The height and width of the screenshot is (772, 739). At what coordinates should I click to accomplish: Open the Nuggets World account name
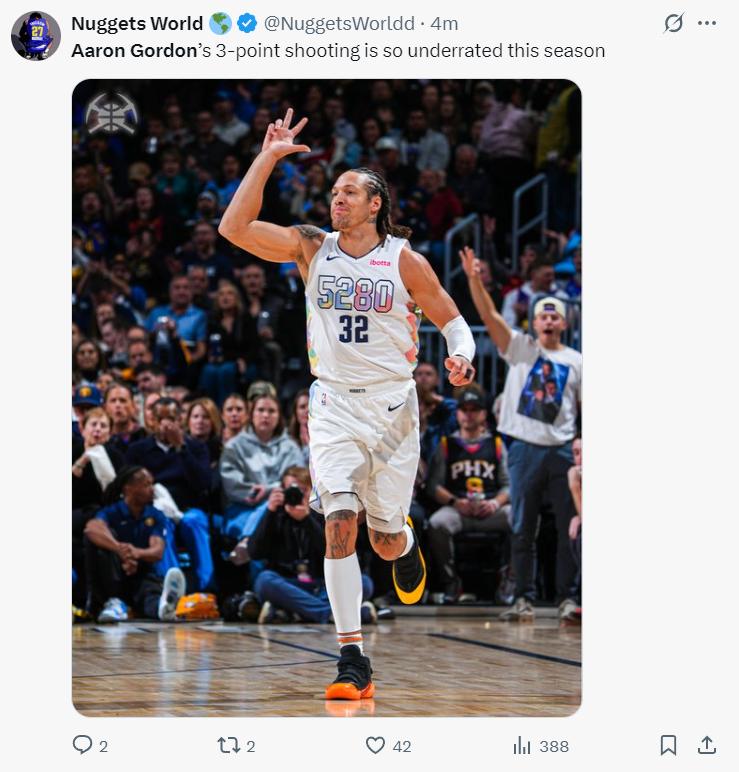pos(136,23)
